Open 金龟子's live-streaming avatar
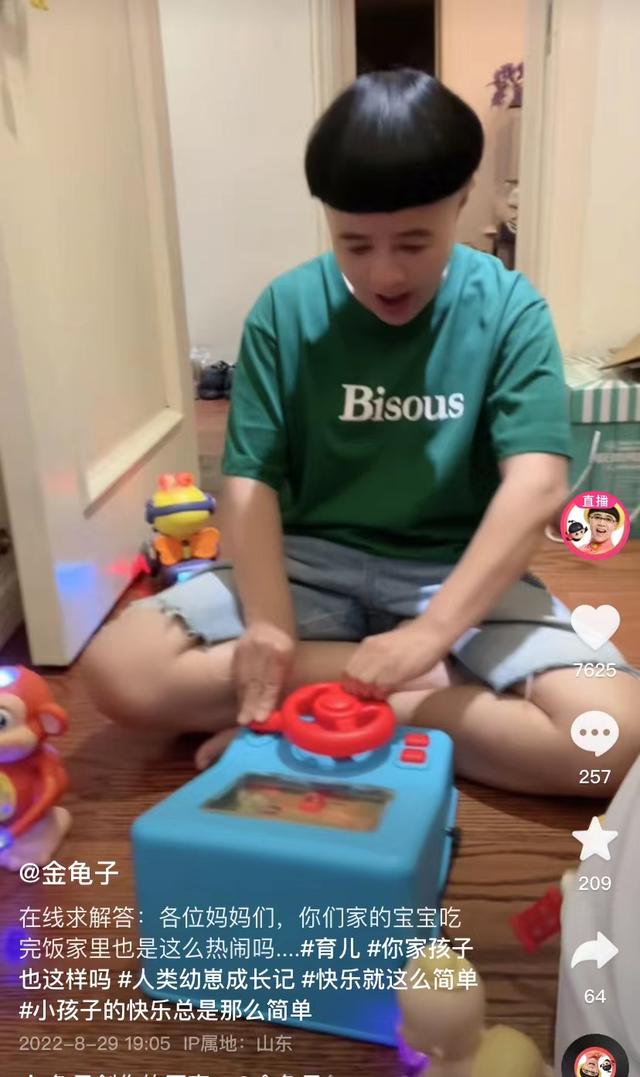The width and height of the screenshot is (640, 1077). (x=595, y=525)
